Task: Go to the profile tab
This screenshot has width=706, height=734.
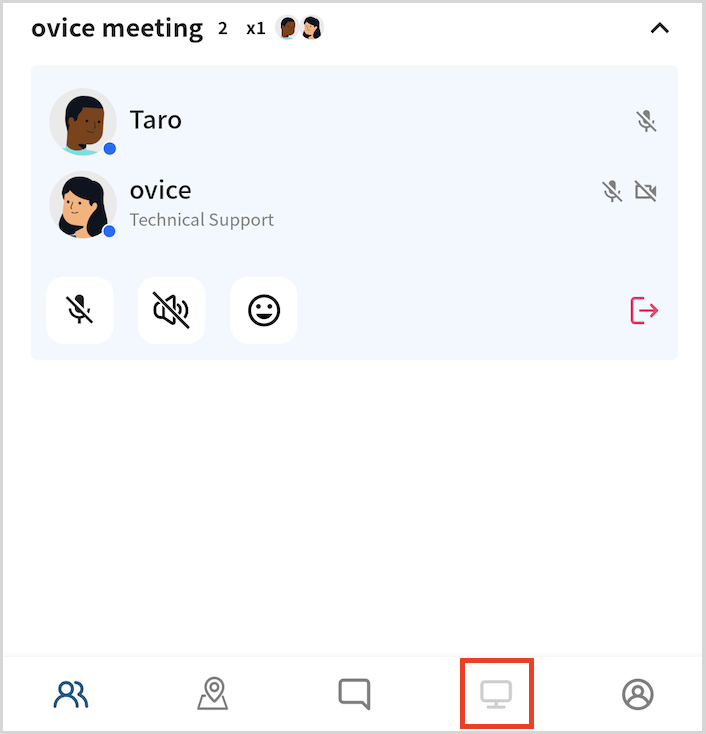Action: coord(637,693)
